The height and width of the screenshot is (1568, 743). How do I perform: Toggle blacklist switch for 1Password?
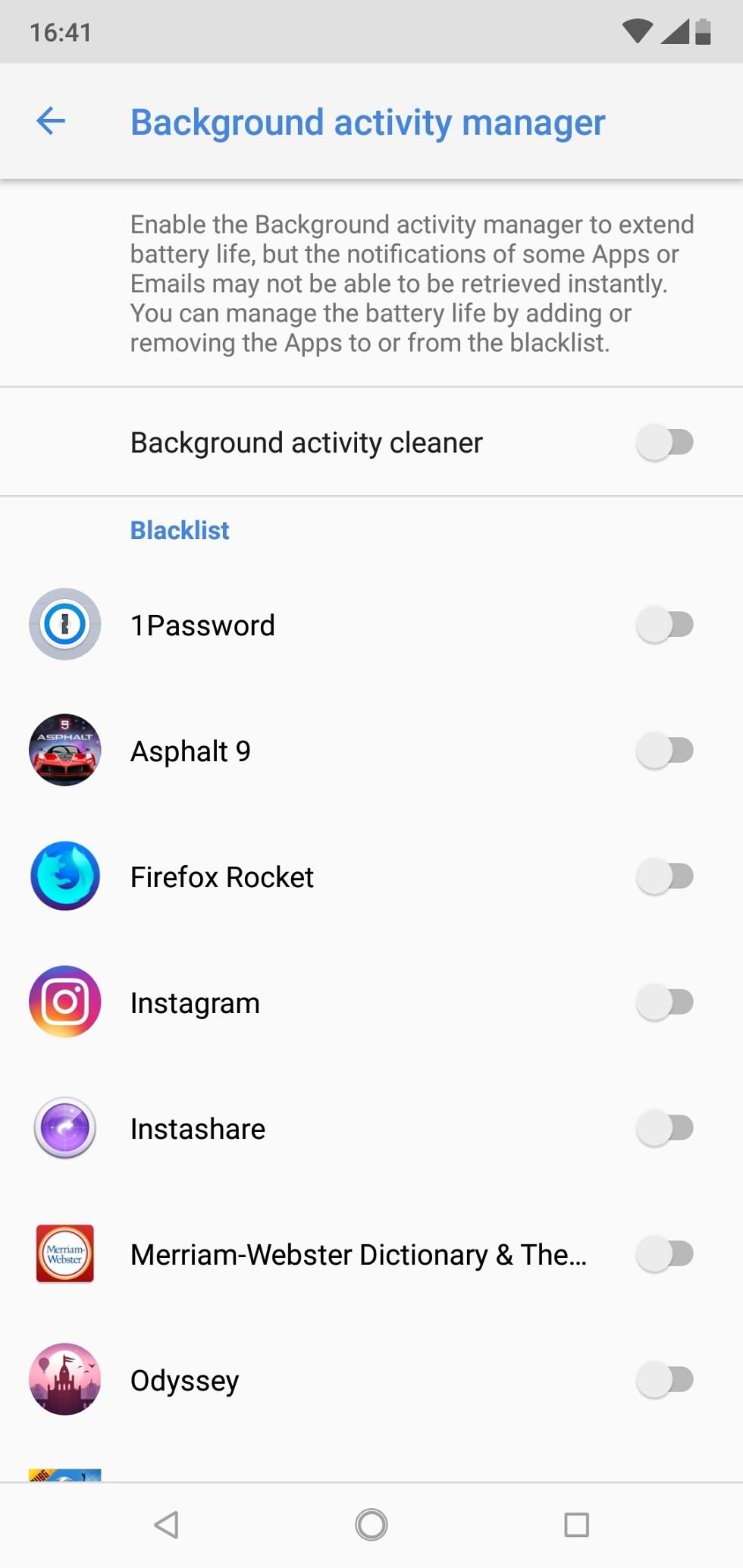pos(665,625)
